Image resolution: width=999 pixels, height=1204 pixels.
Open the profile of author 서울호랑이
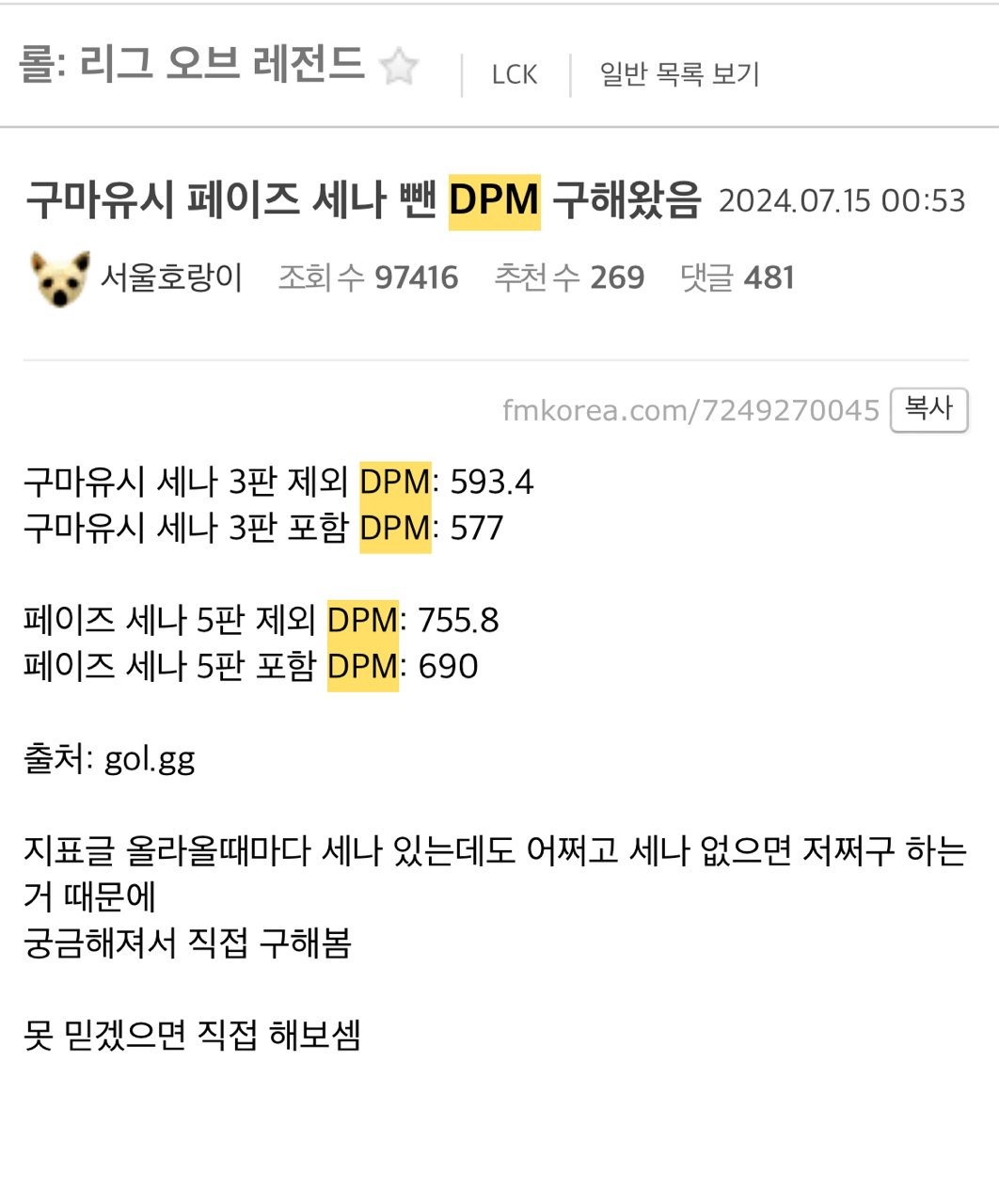(x=171, y=277)
